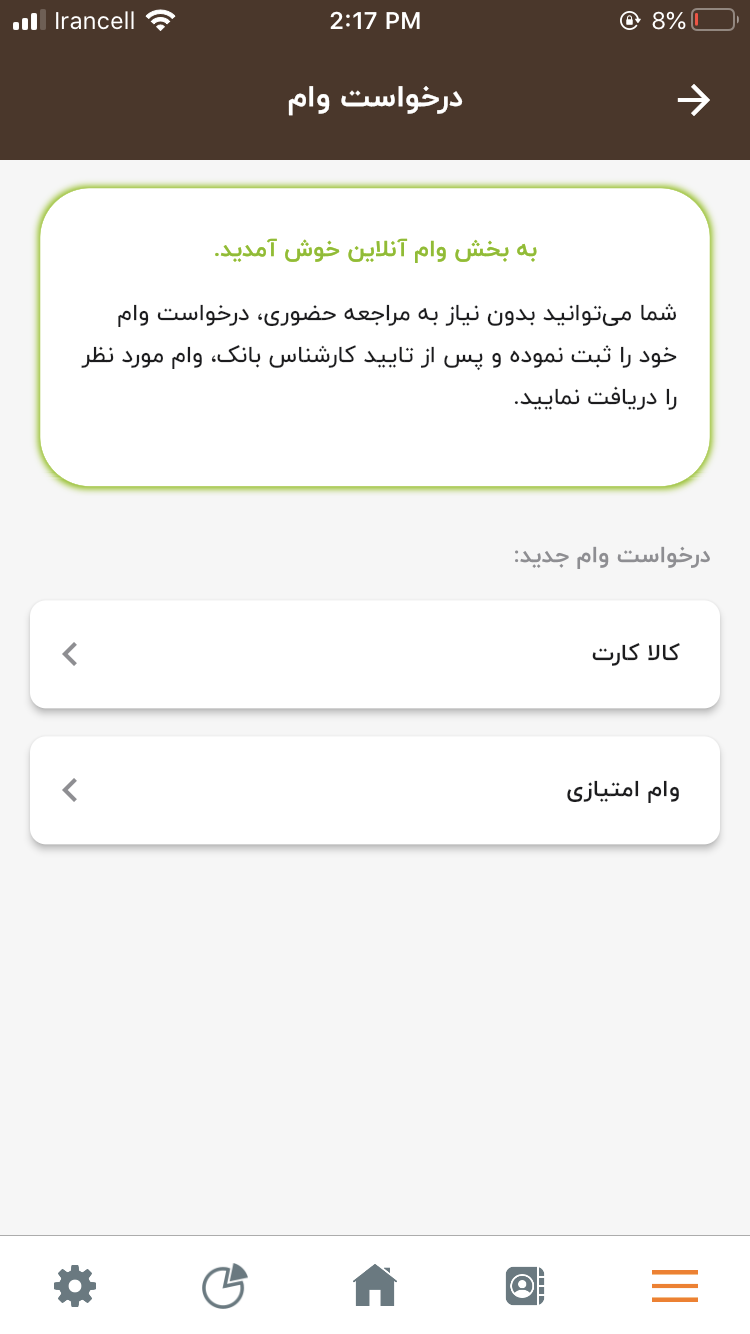Open the hamburger menu tab

point(675,1285)
